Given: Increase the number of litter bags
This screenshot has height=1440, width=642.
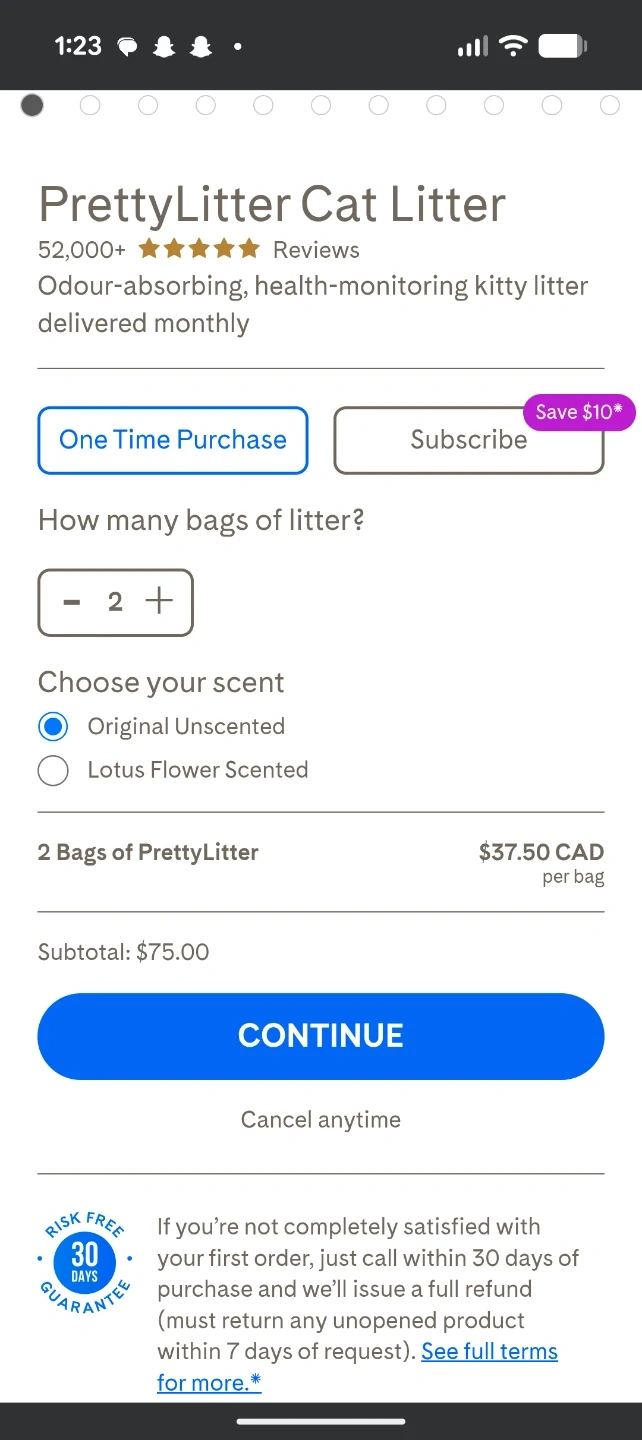Looking at the screenshot, I should click(x=159, y=601).
